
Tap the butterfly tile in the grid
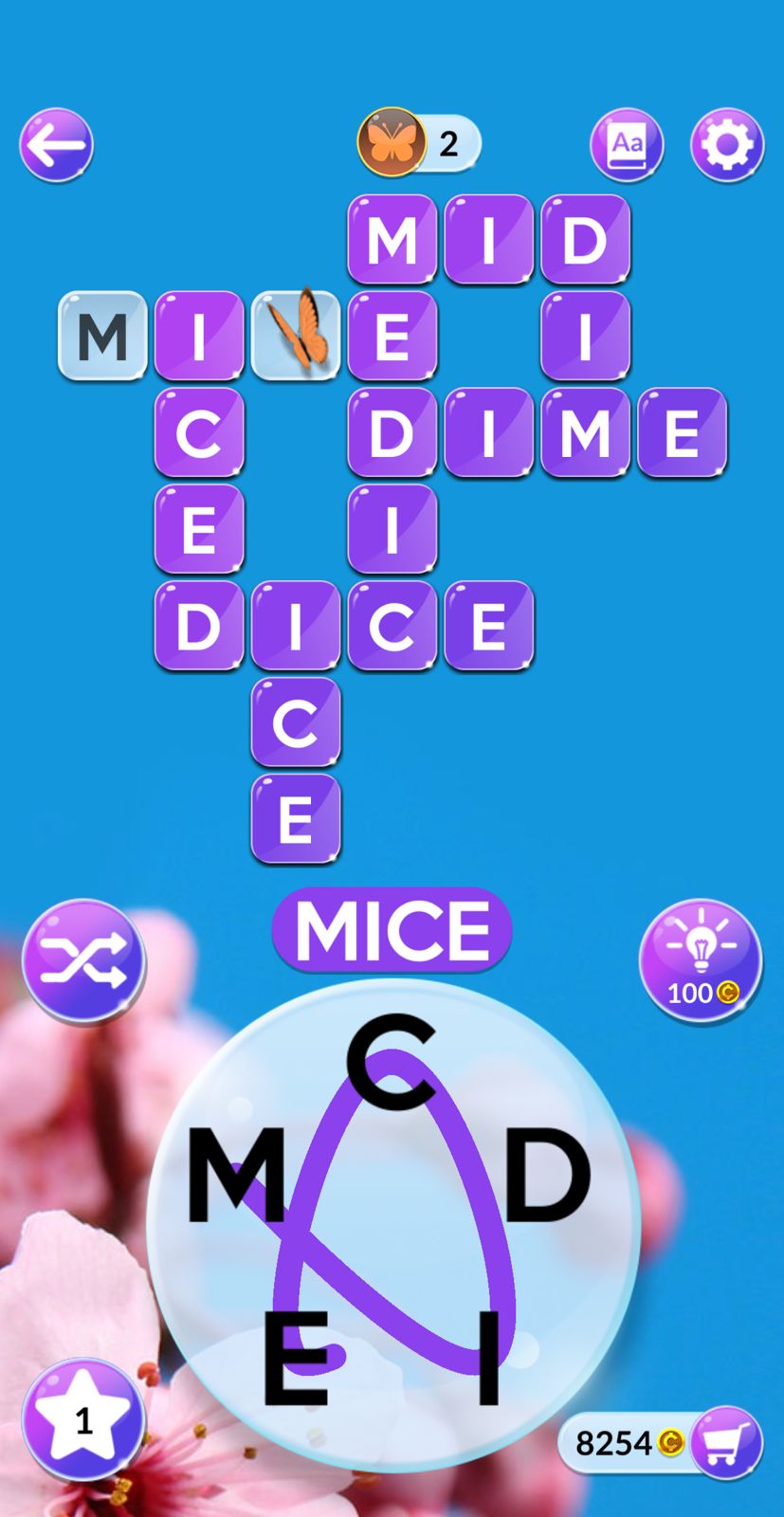(296, 336)
